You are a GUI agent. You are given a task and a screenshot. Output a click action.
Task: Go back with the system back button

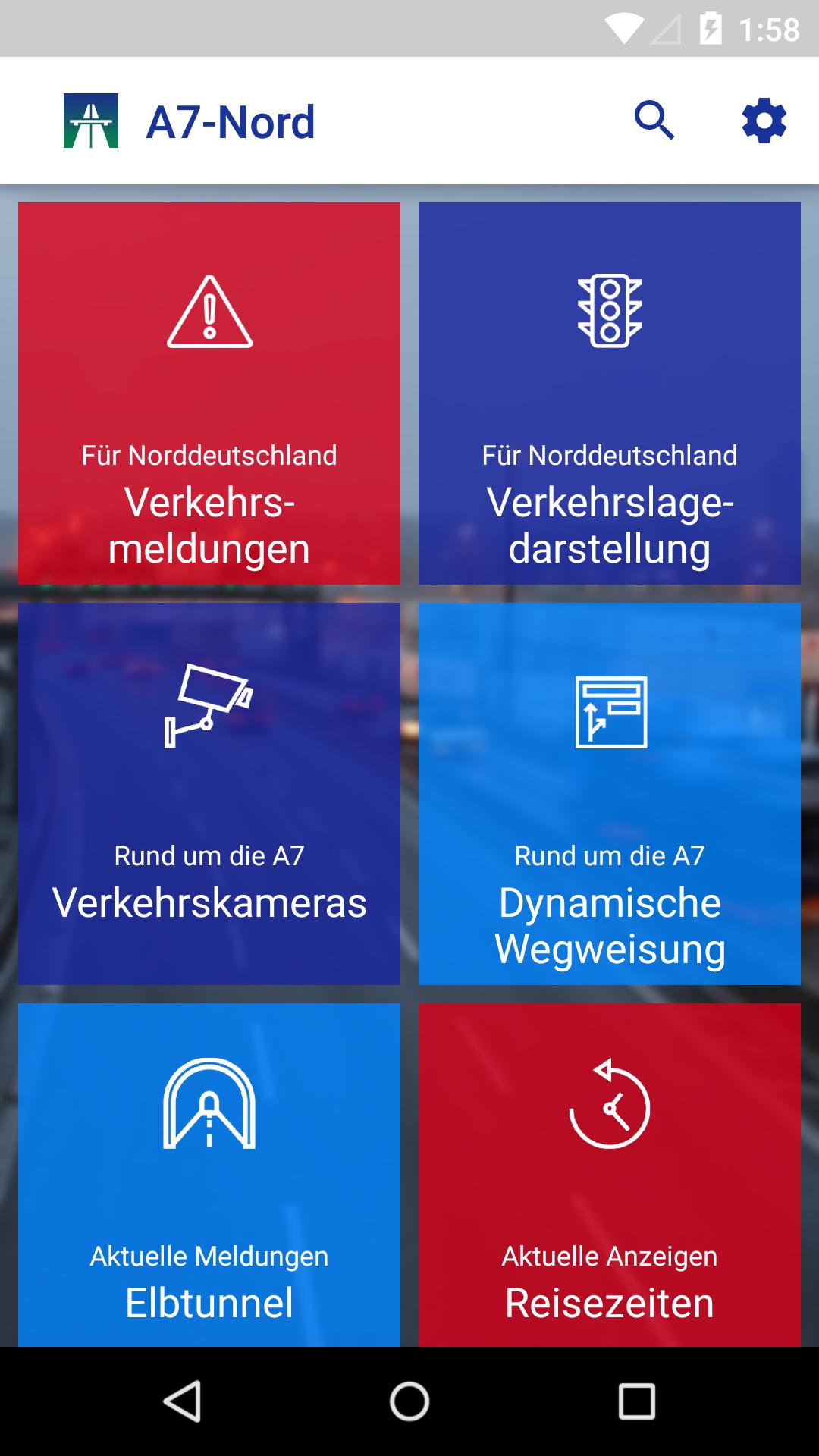coord(182,1401)
